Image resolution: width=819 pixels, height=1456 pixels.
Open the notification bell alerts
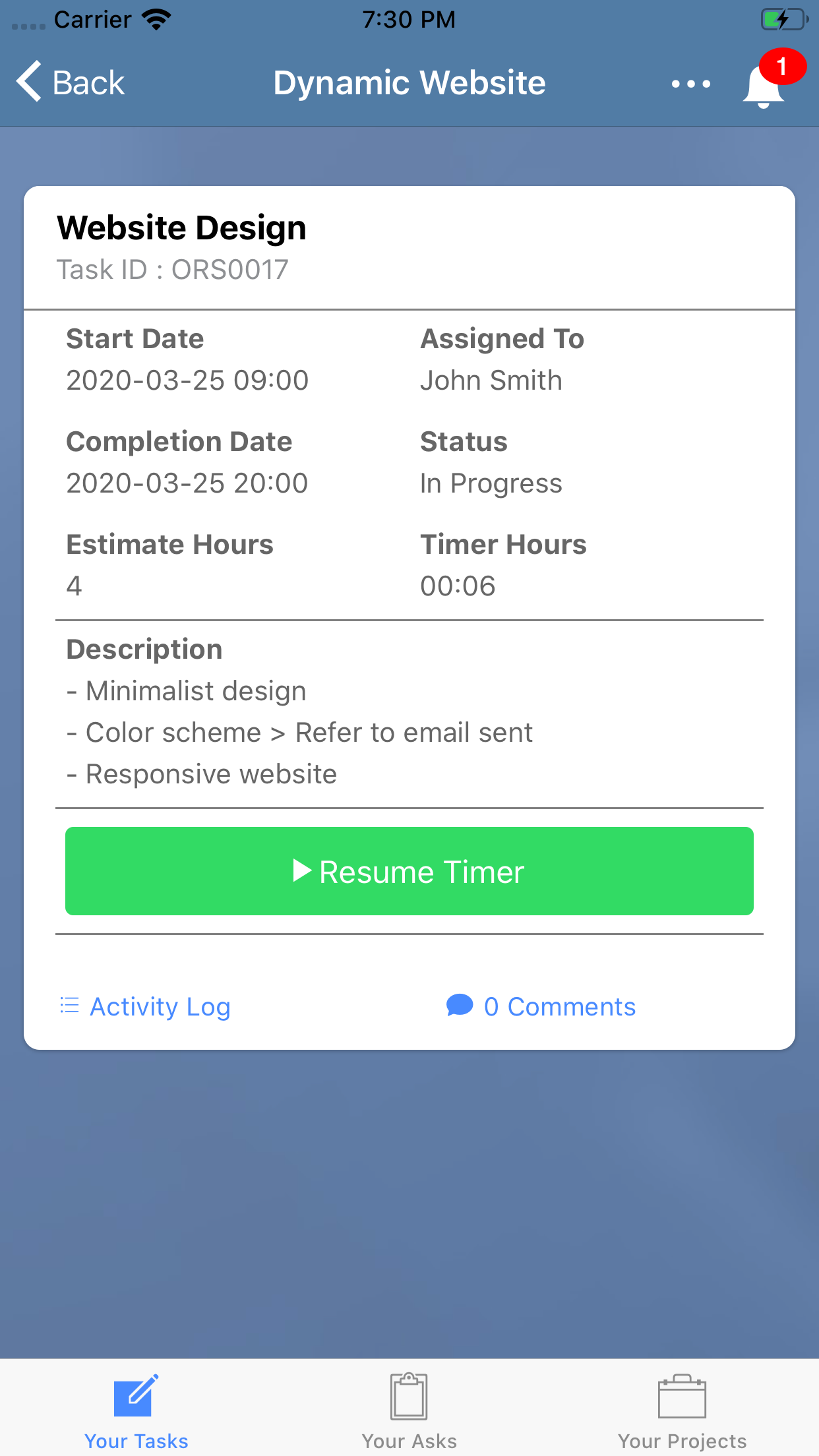point(762,86)
